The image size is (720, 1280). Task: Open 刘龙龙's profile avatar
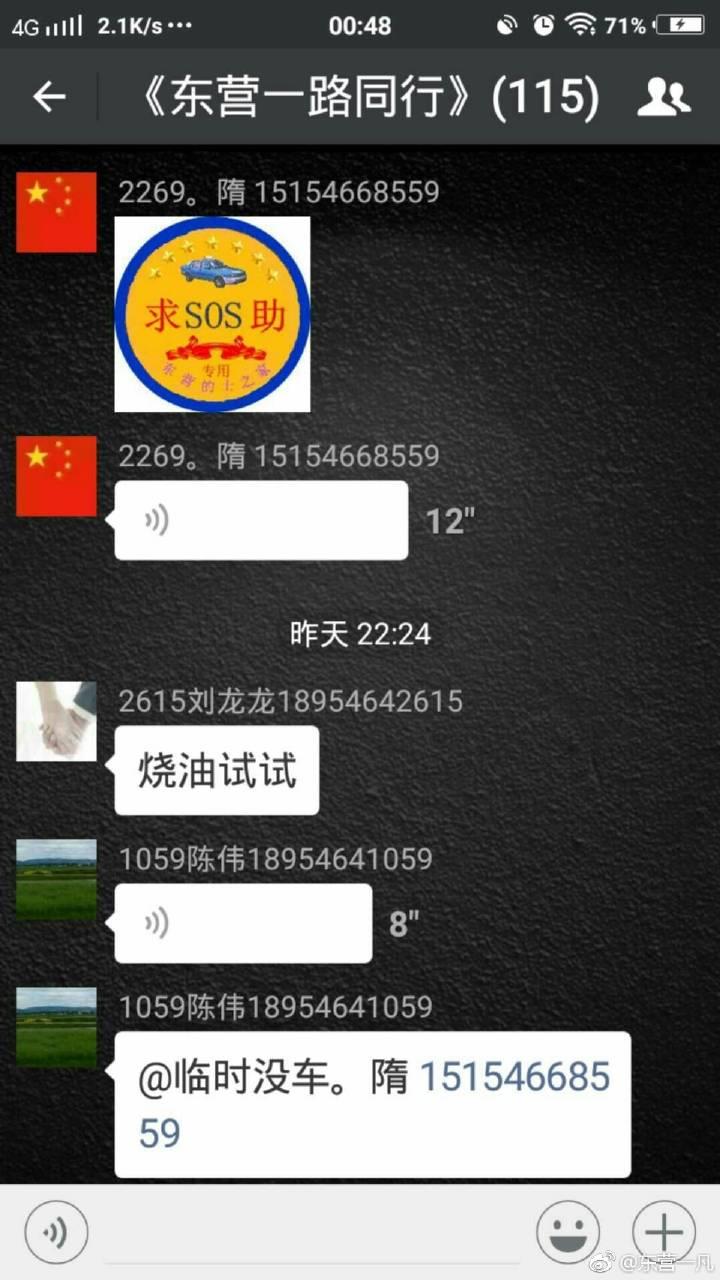pyautogui.click(x=56, y=722)
